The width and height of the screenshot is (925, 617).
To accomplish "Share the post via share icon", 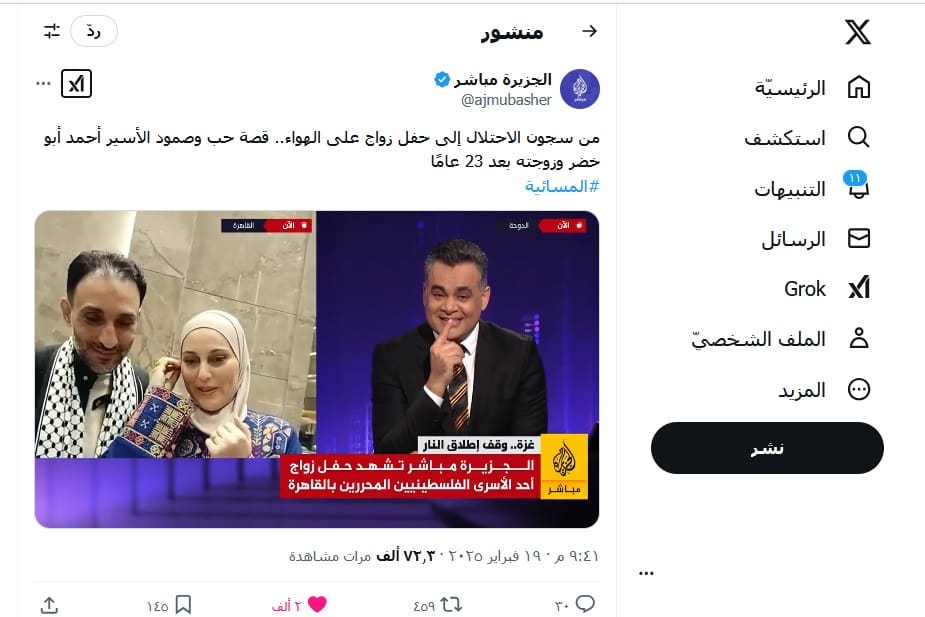I will pos(49,604).
